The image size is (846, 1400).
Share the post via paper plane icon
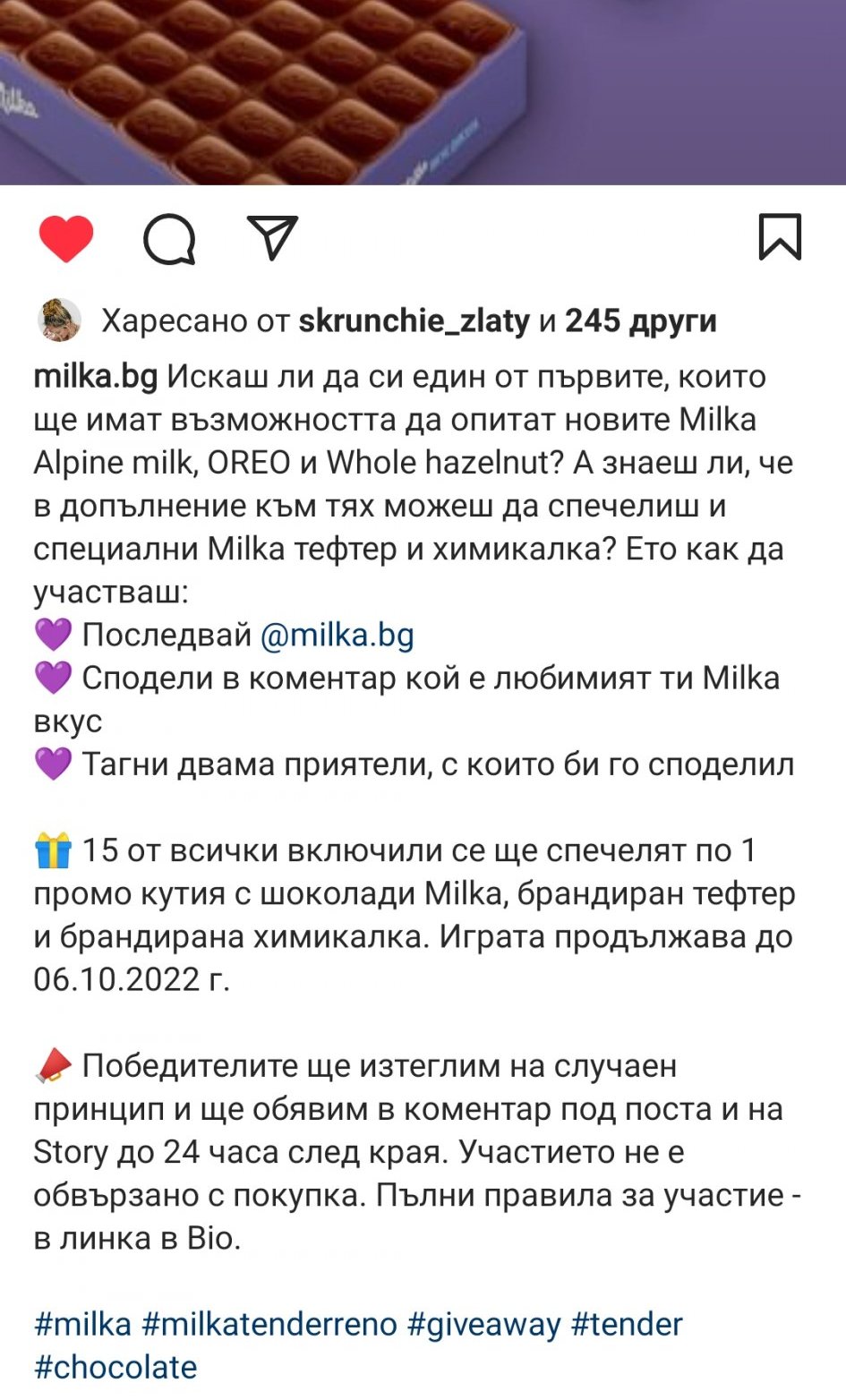click(x=272, y=237)
